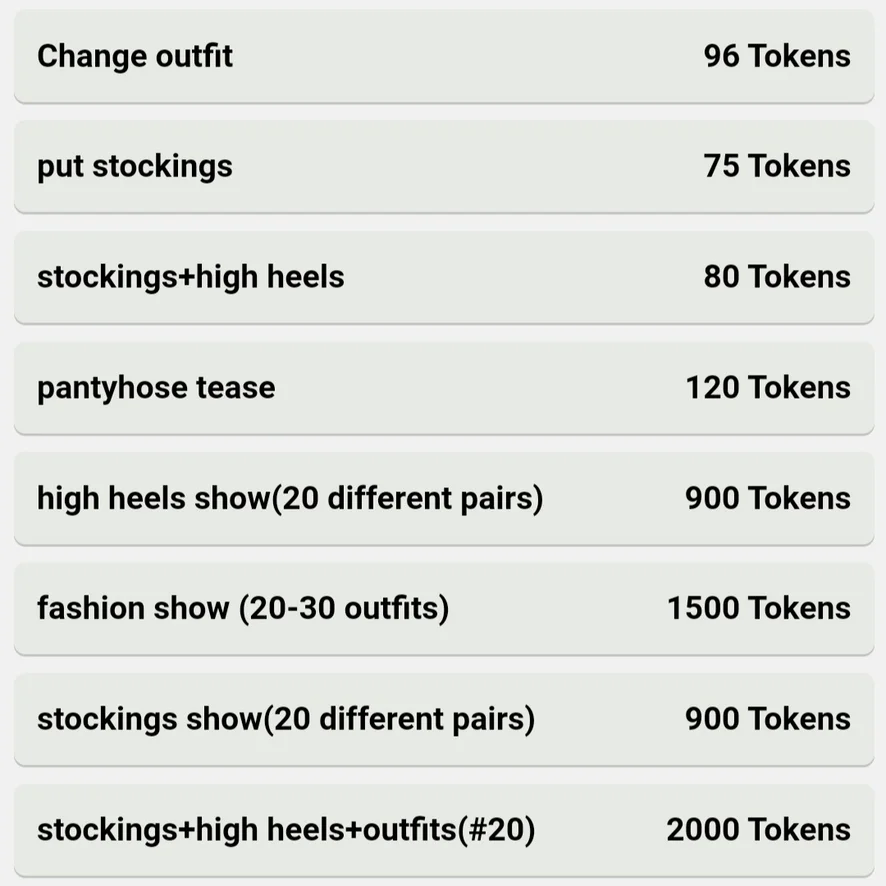The image size is (886, 886).
Task: Pick the high heels show row
Action: [x=443, y=498]
